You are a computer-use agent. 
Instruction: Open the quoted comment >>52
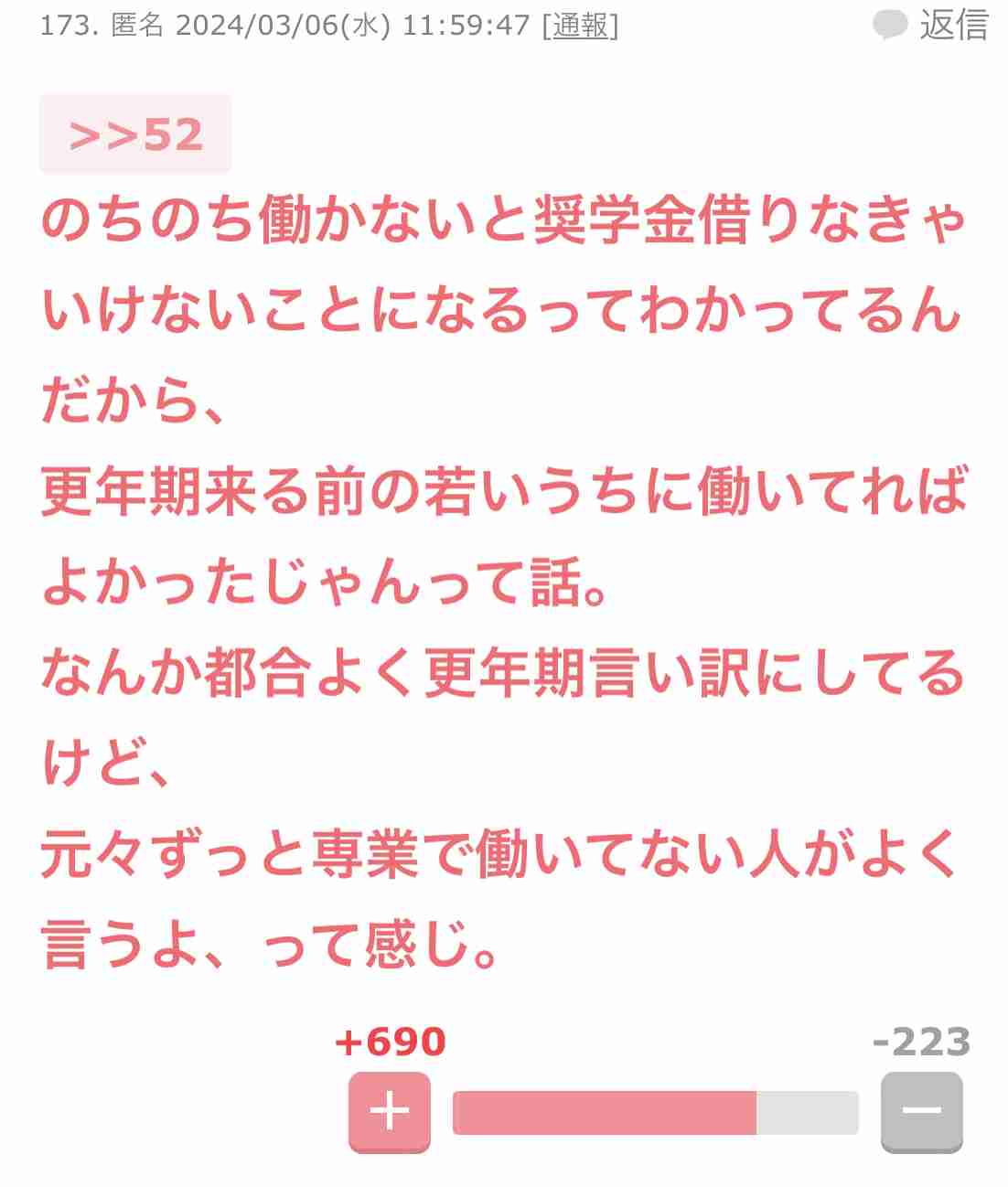[x=135, y=134]
